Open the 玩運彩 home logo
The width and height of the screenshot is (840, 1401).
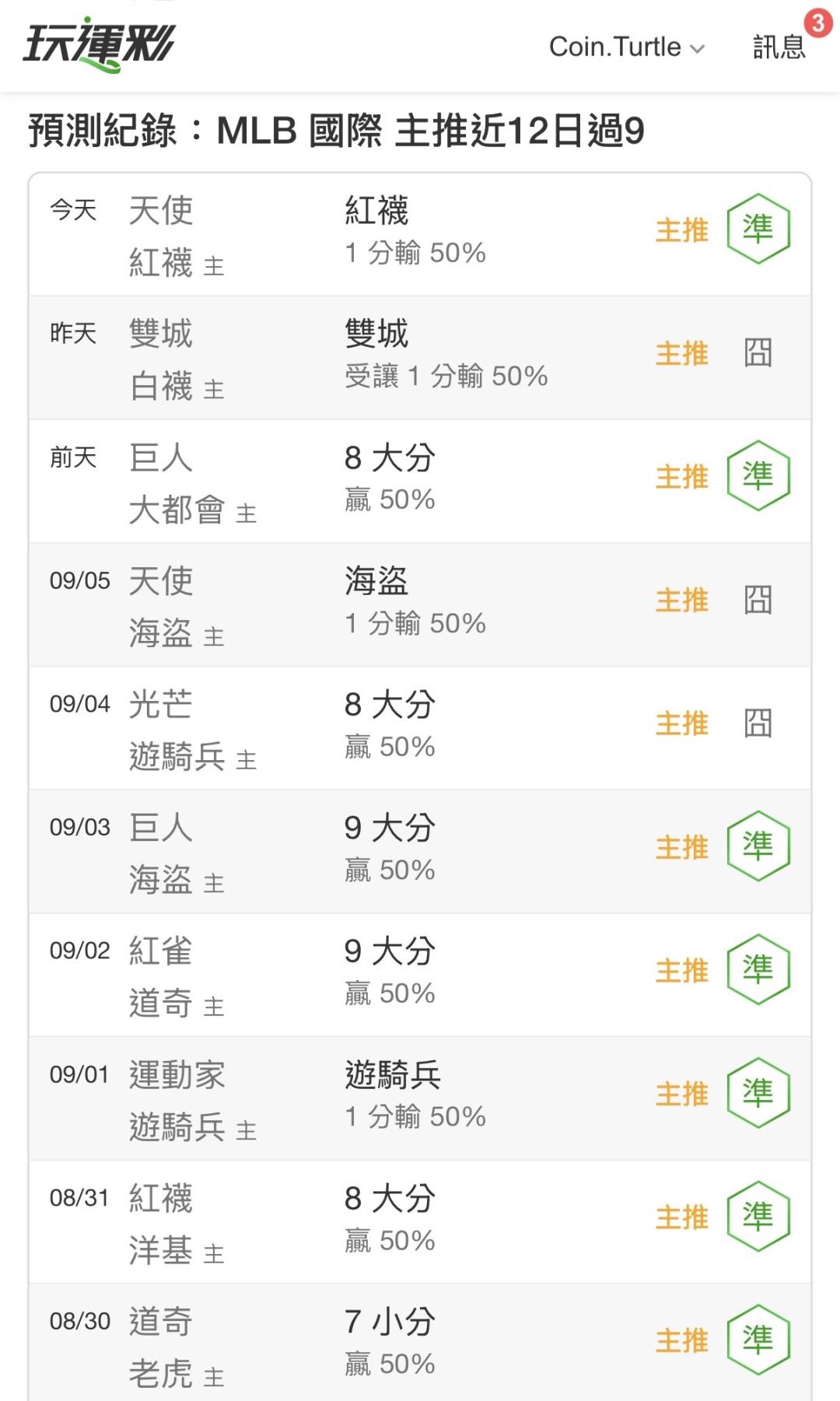click(x=99, y=45)
